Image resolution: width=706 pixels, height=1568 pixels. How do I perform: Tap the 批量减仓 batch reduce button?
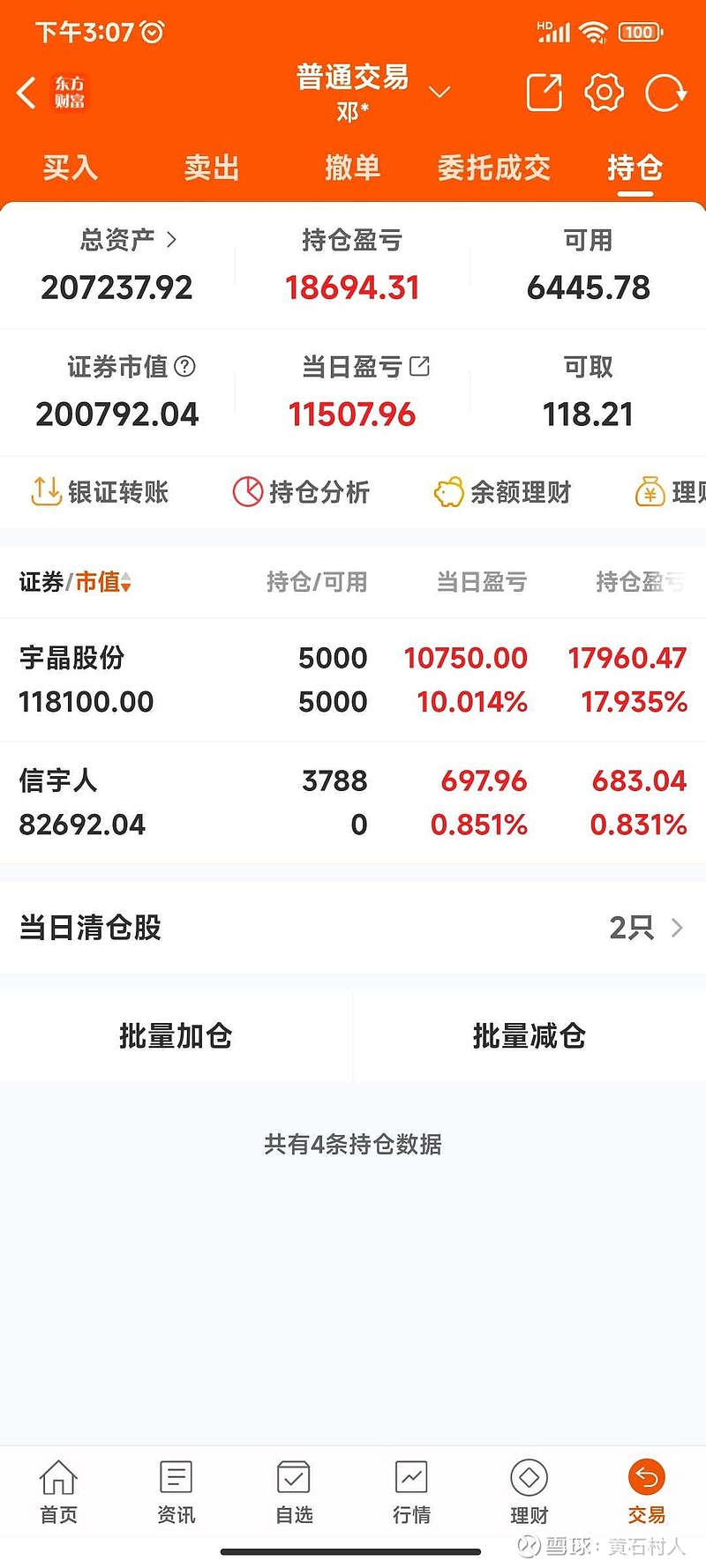pos(529,1036)
